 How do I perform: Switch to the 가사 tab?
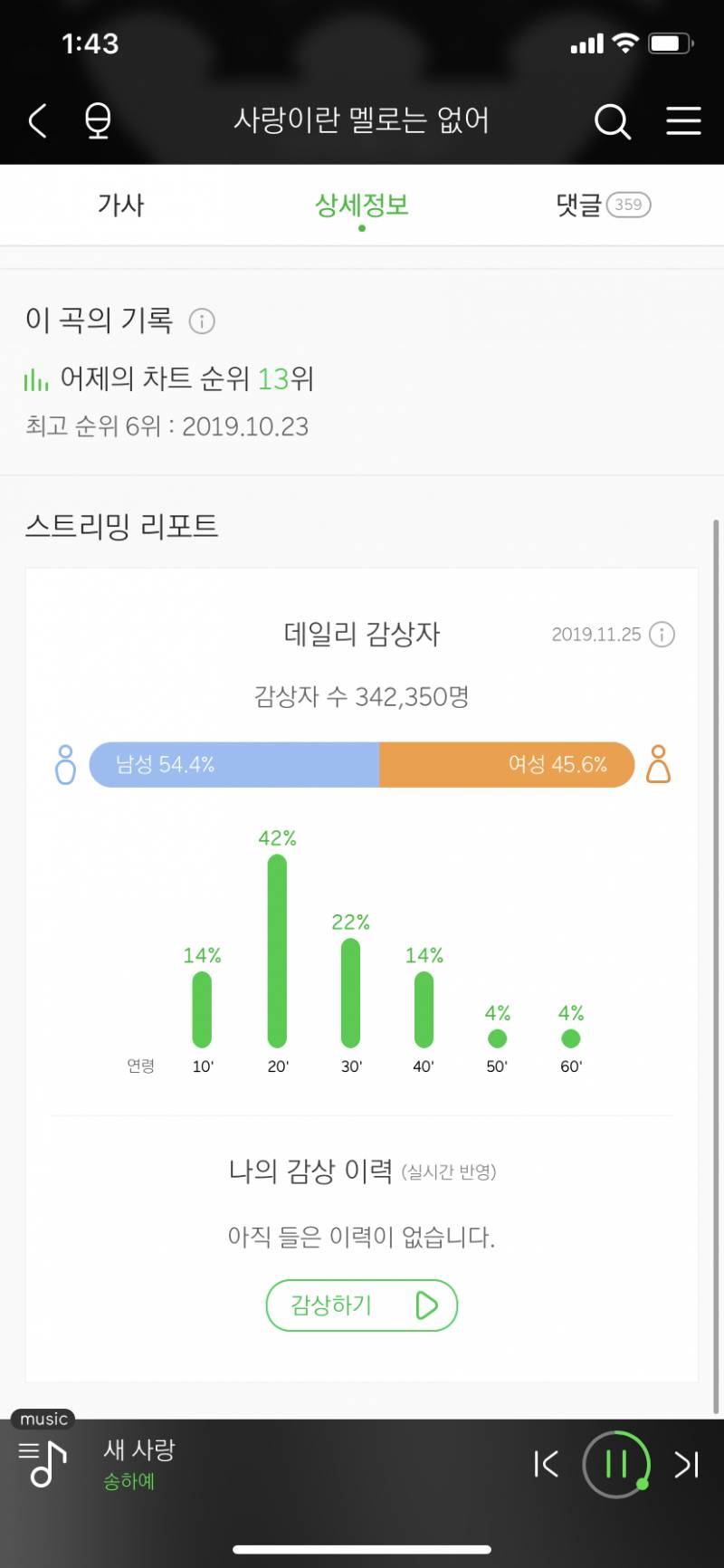click(122, 204)
